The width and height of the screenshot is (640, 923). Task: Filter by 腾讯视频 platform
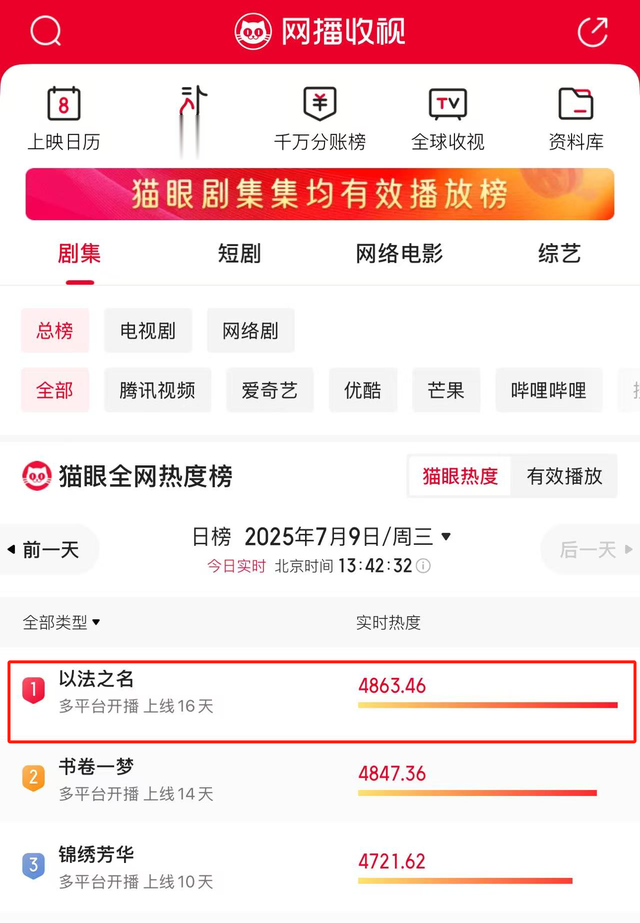pyautogui.click(x=157, y=390)
